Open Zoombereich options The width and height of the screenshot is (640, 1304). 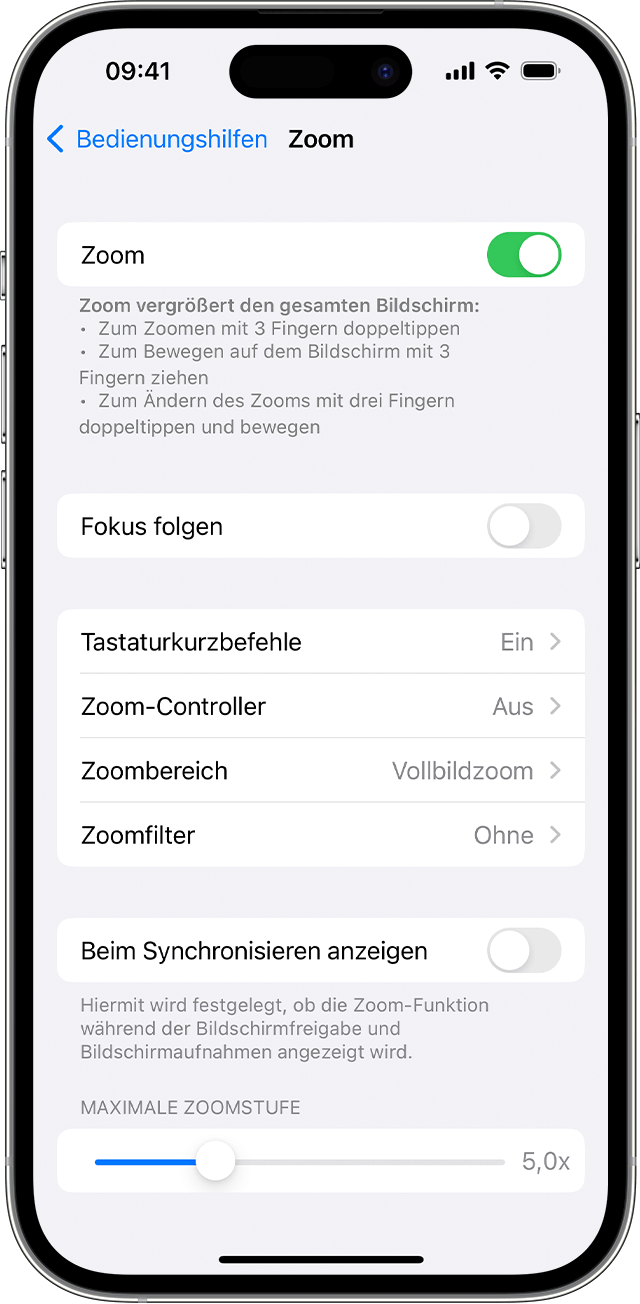[321, 771]
